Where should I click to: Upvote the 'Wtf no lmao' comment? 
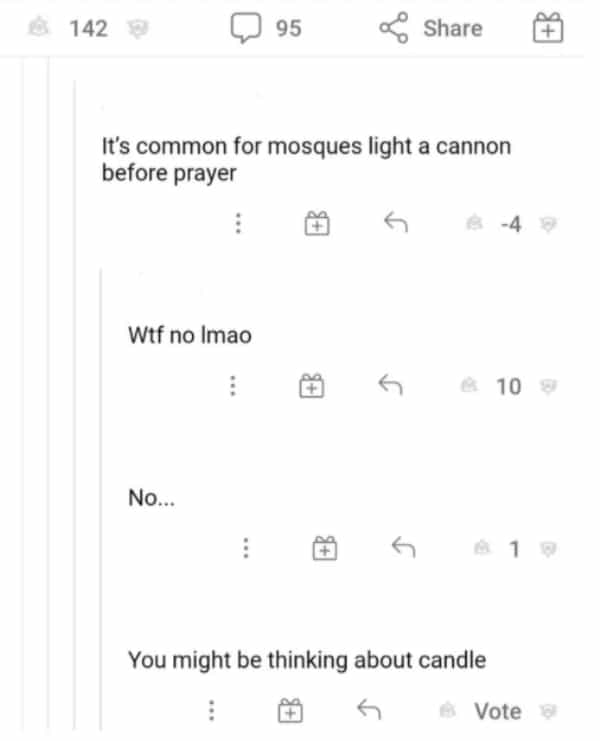467,386
